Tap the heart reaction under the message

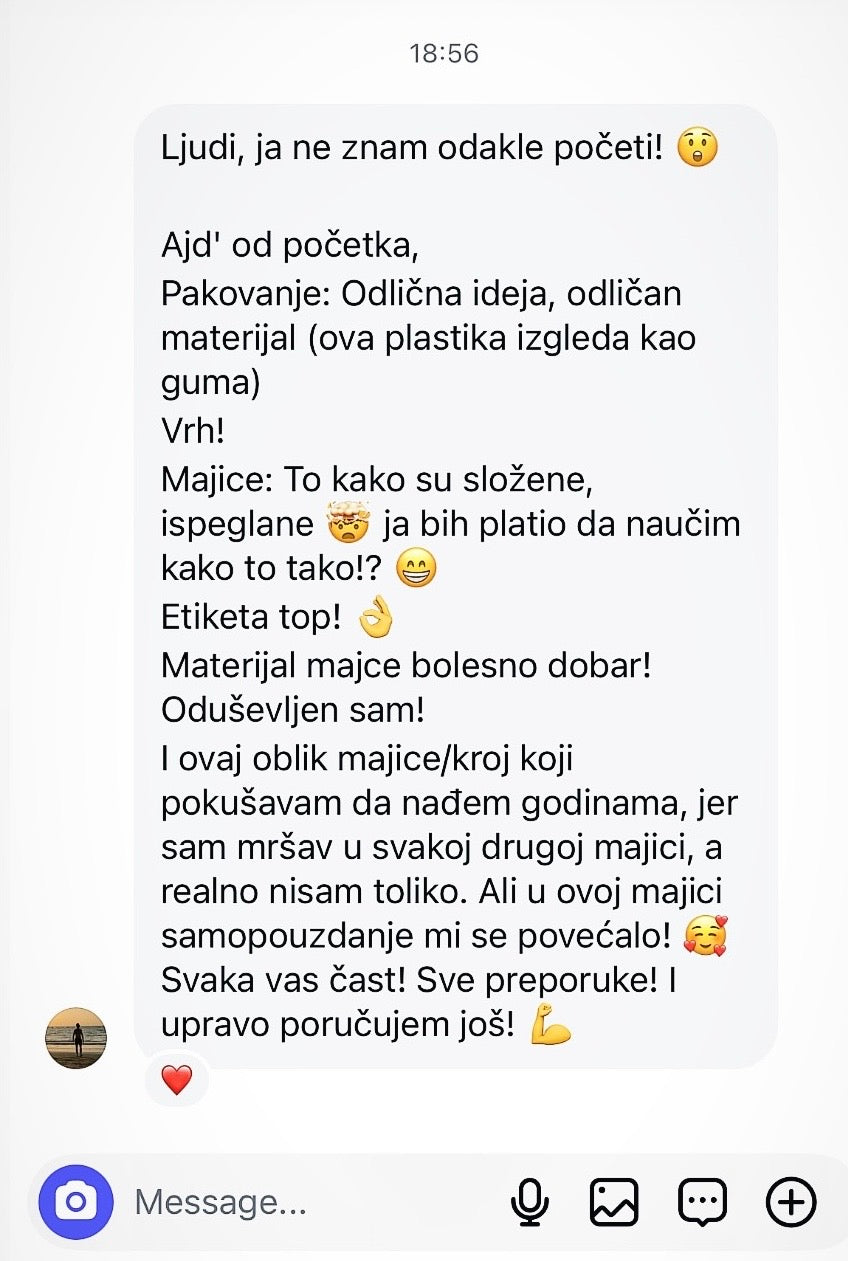click(176, 1080)
